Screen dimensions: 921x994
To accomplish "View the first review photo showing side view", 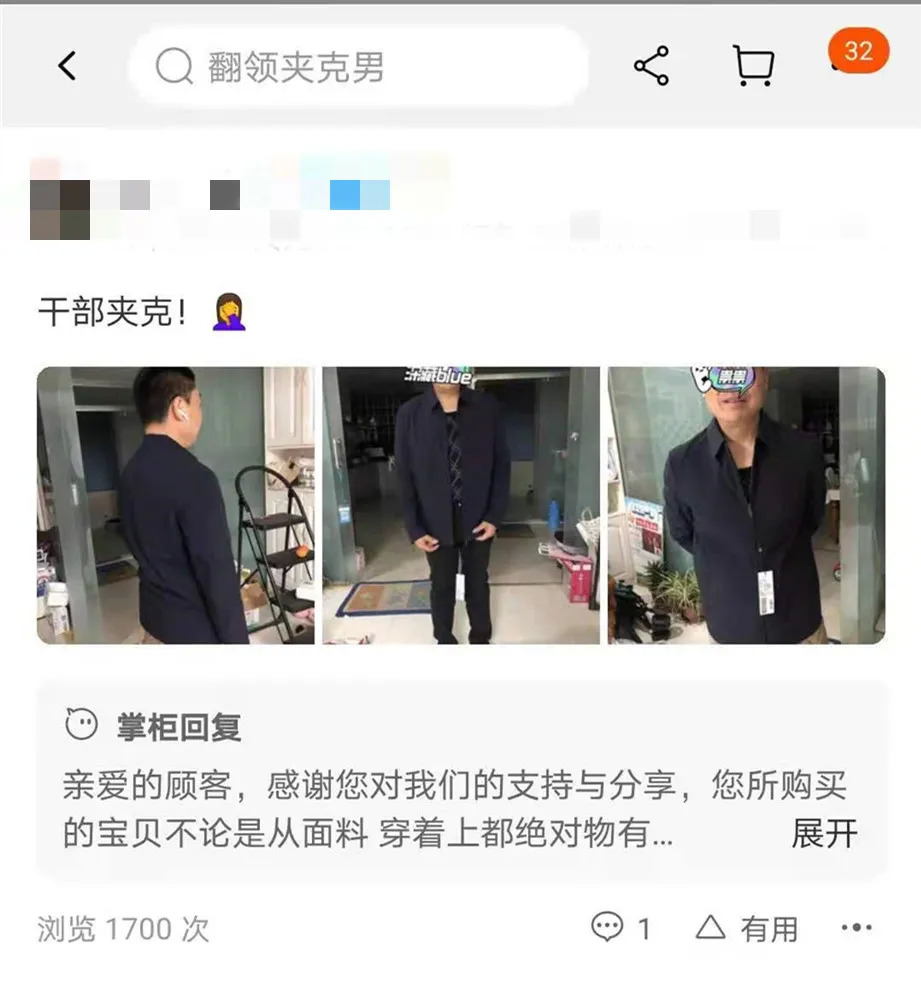I will click(175, 505).
